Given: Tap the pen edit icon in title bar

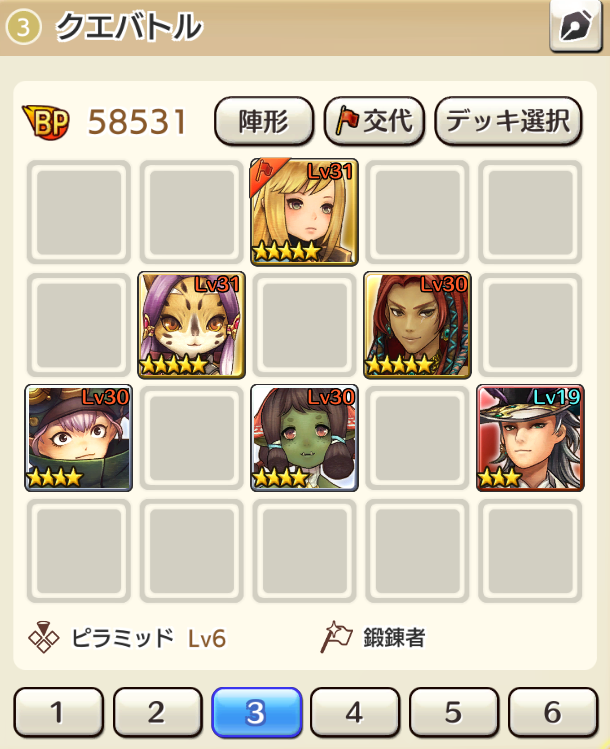Looking at the screenshot, I should click(575, 27).
